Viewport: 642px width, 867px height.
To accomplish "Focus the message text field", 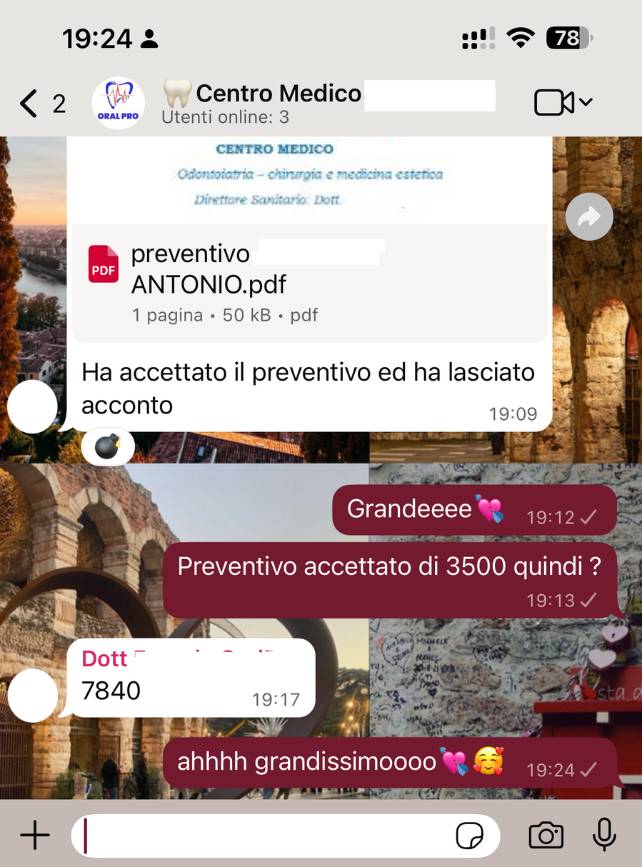I will pos(260,835).
